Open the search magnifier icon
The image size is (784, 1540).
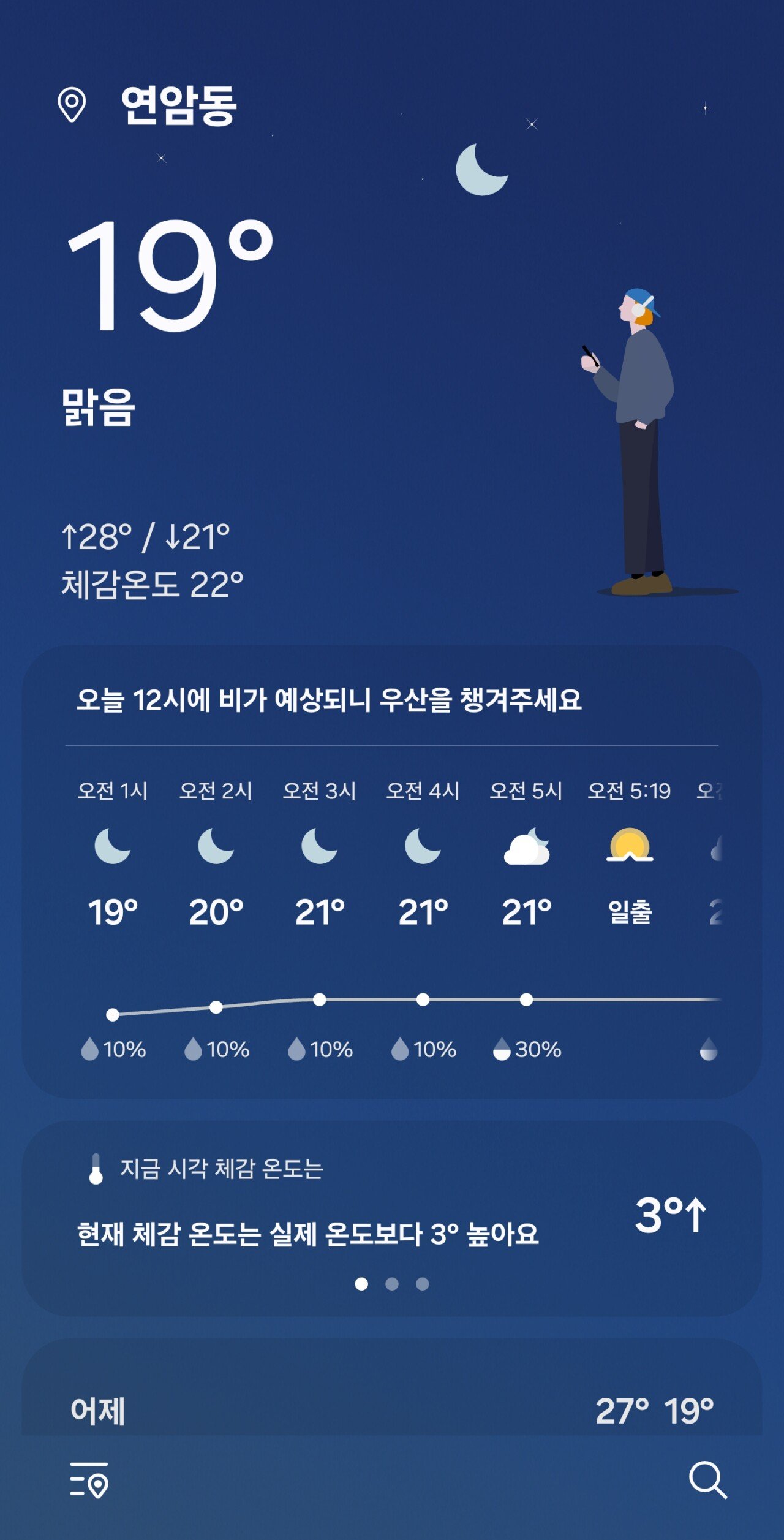pyautogui.click(x=707, y=1480)
